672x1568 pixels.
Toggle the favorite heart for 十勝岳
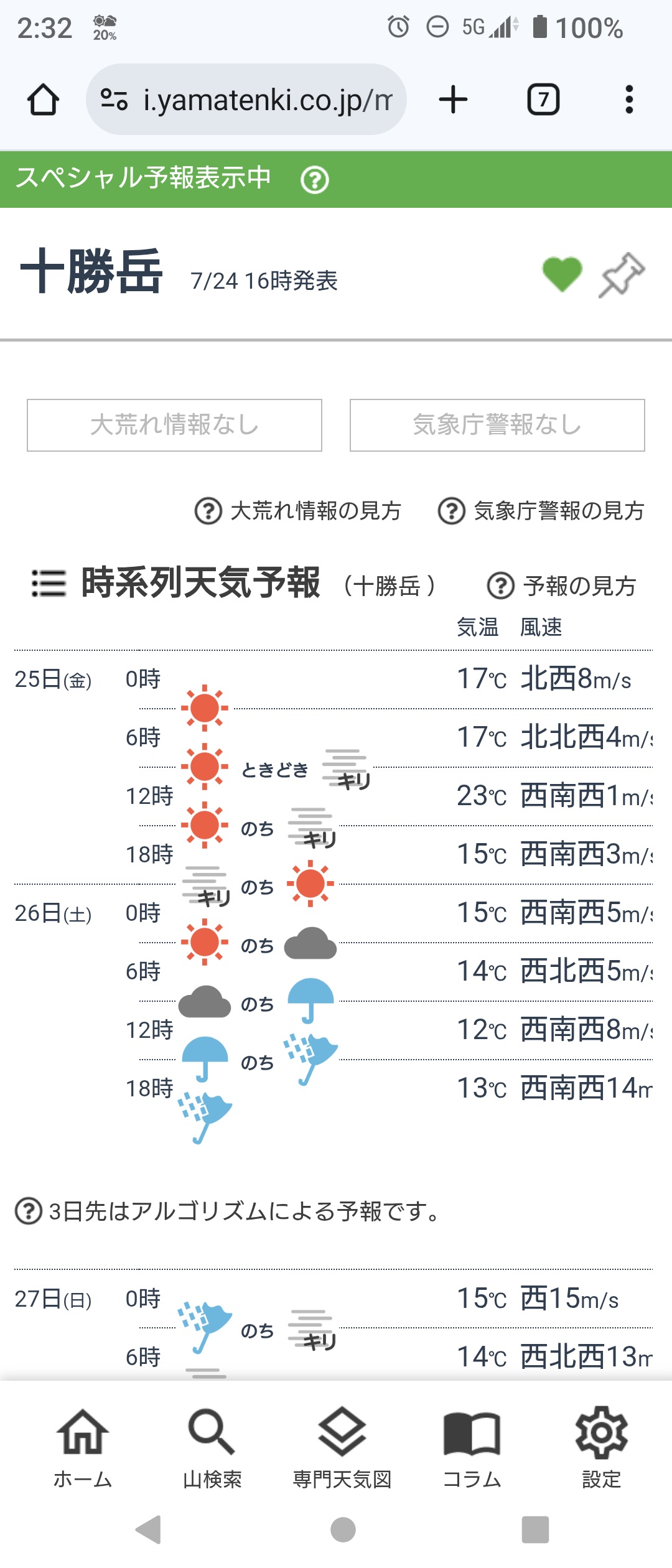[x=562, y=274]
